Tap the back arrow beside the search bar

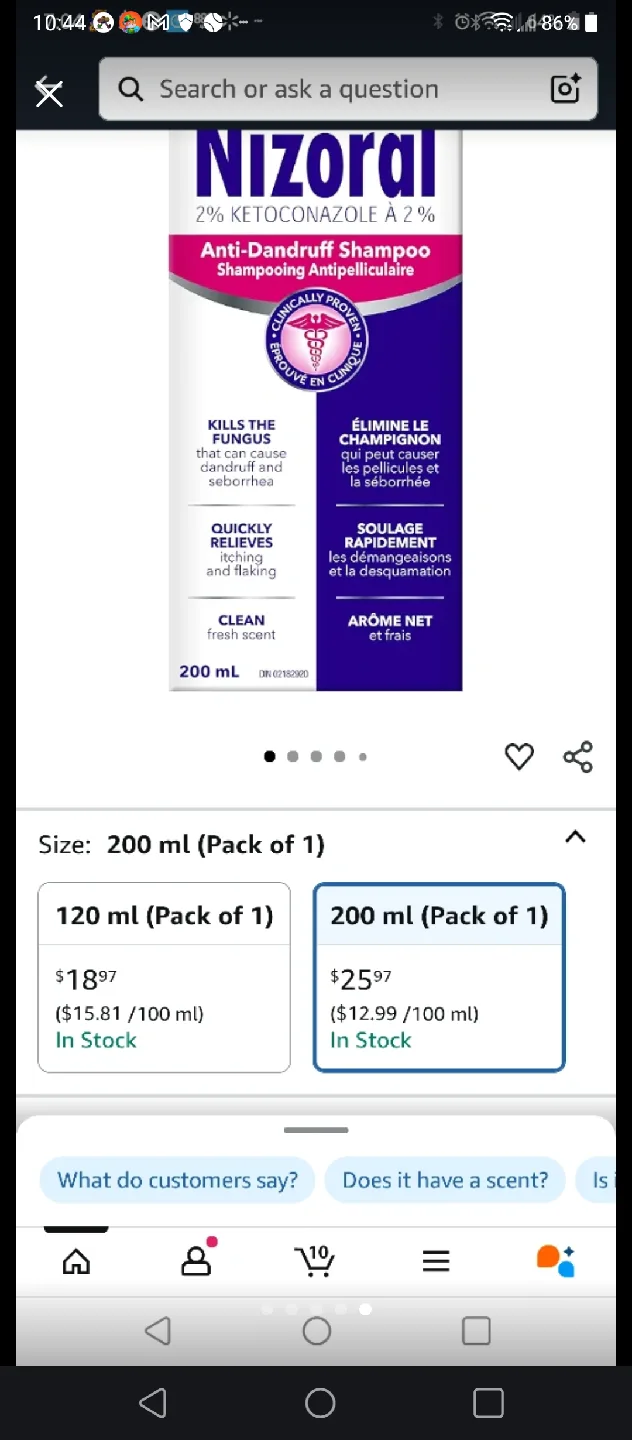click(49, 92)
